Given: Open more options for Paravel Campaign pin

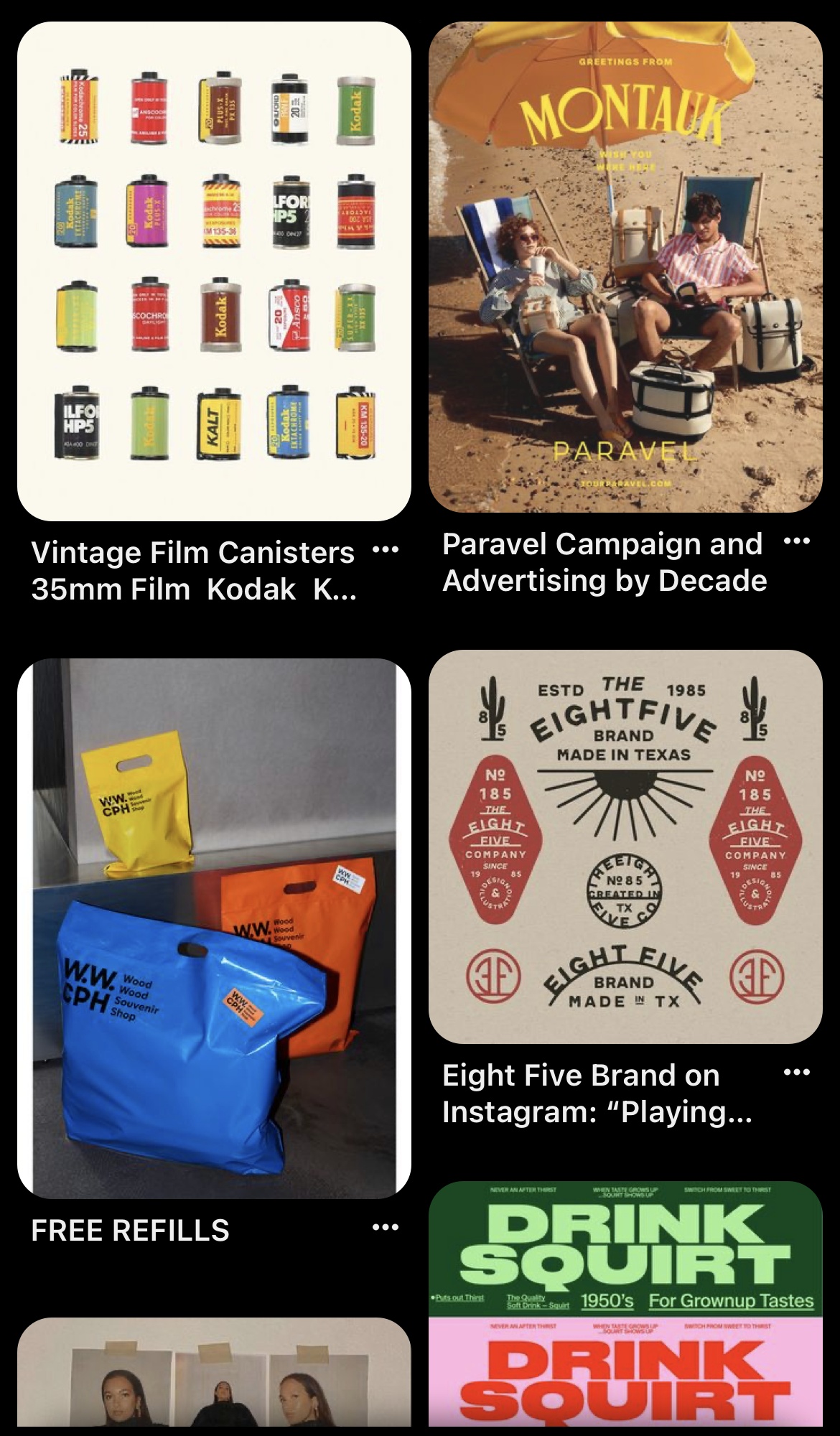Looking at the screenshot, I should click(797, 541).
